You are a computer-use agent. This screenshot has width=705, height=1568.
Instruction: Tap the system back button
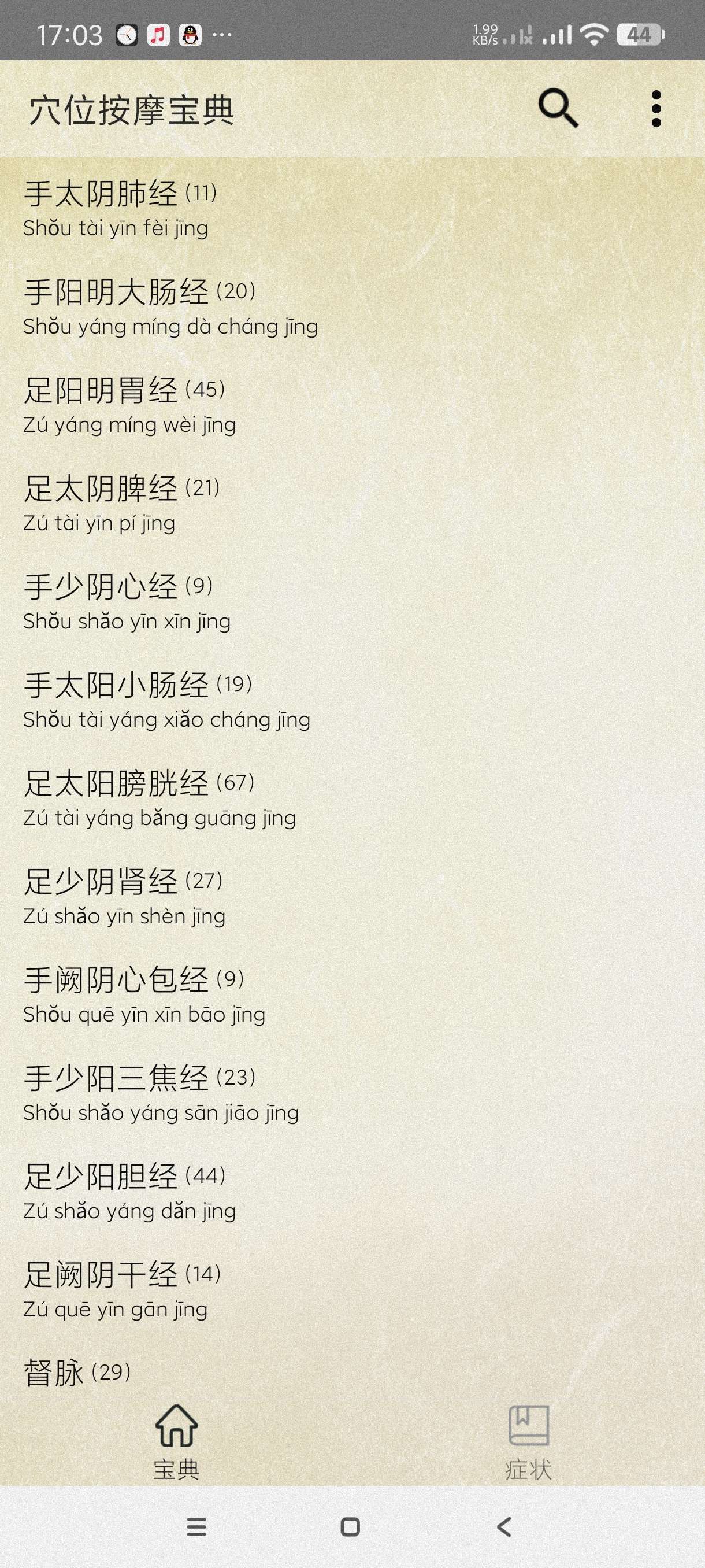504,1526
